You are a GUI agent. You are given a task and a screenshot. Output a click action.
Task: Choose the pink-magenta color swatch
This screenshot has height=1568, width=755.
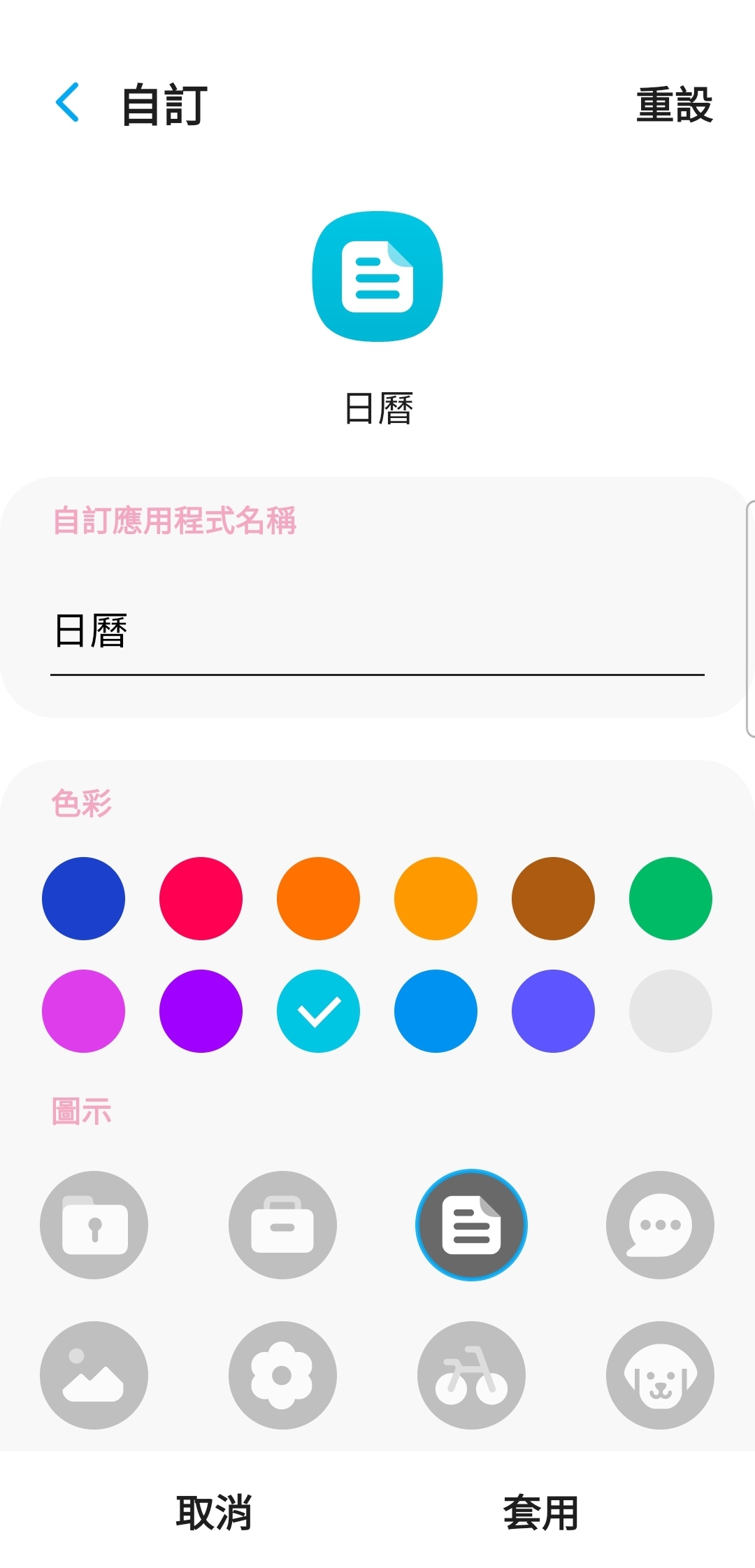pyautogui.click(x=83, y=1011)
